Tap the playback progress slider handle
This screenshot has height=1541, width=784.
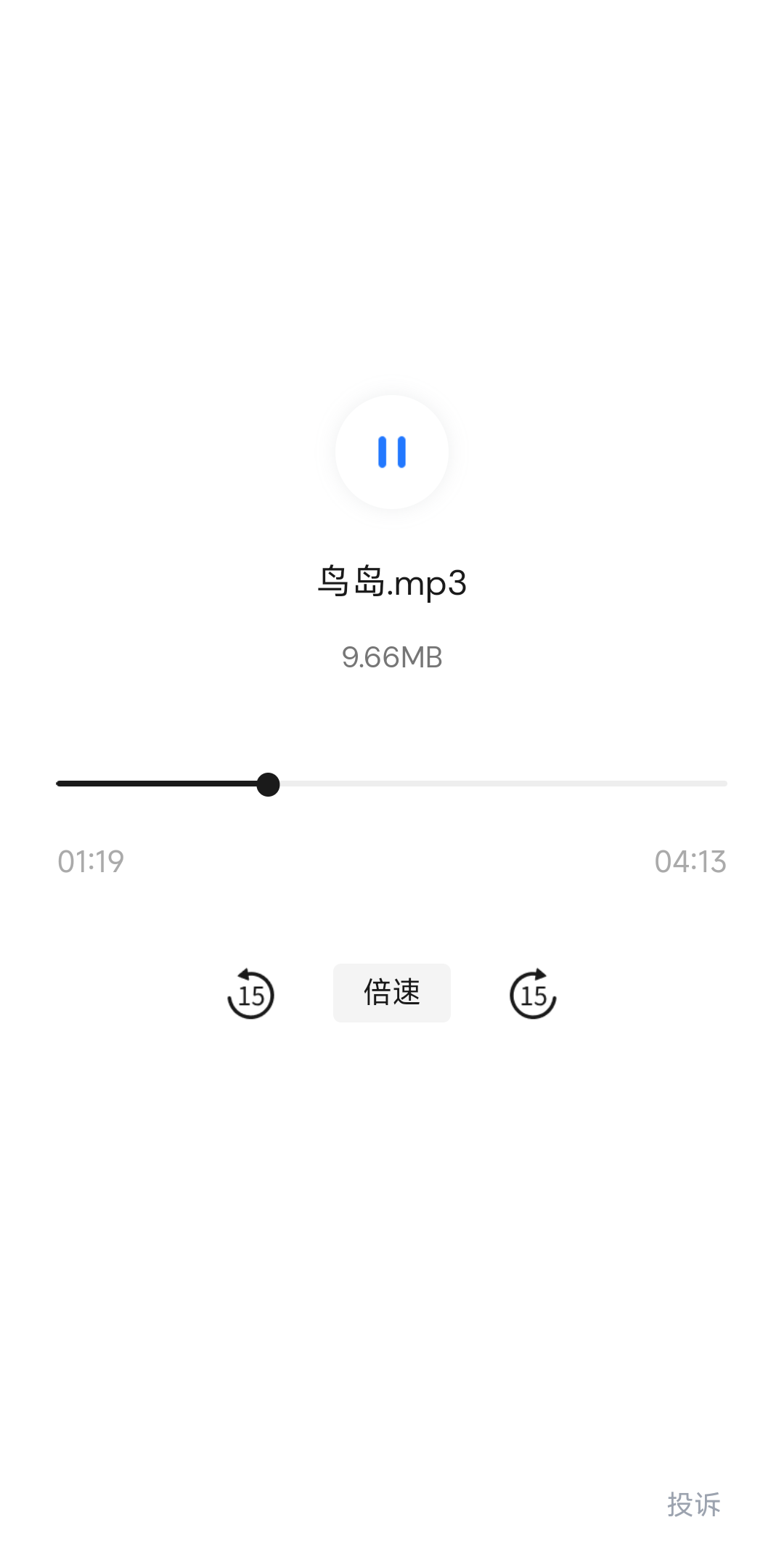[x=268, y=784]
